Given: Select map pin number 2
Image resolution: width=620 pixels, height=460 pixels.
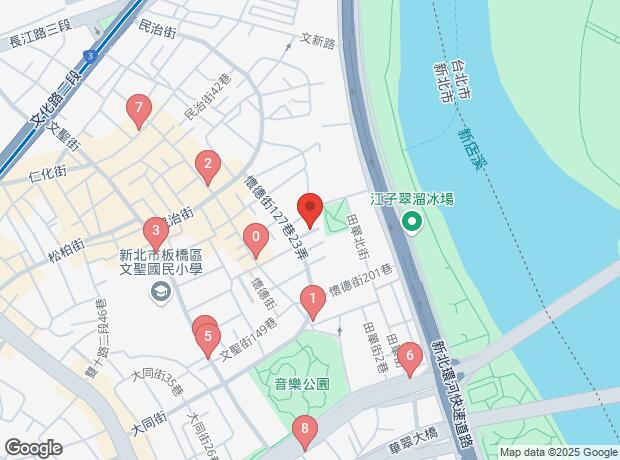Looking at the screenshot, I should (x=207, y=165).
